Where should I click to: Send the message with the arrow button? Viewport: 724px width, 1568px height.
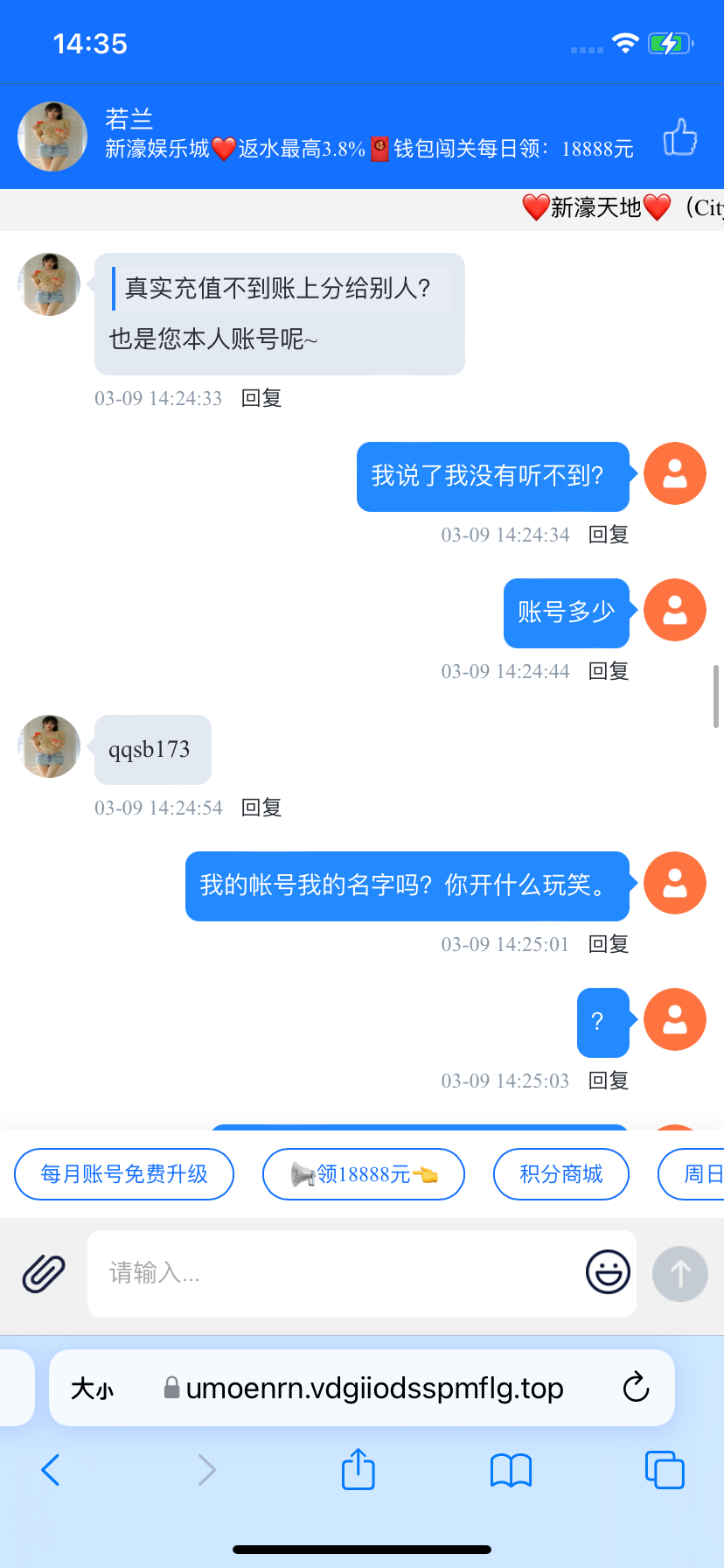tap(680, 1273)
